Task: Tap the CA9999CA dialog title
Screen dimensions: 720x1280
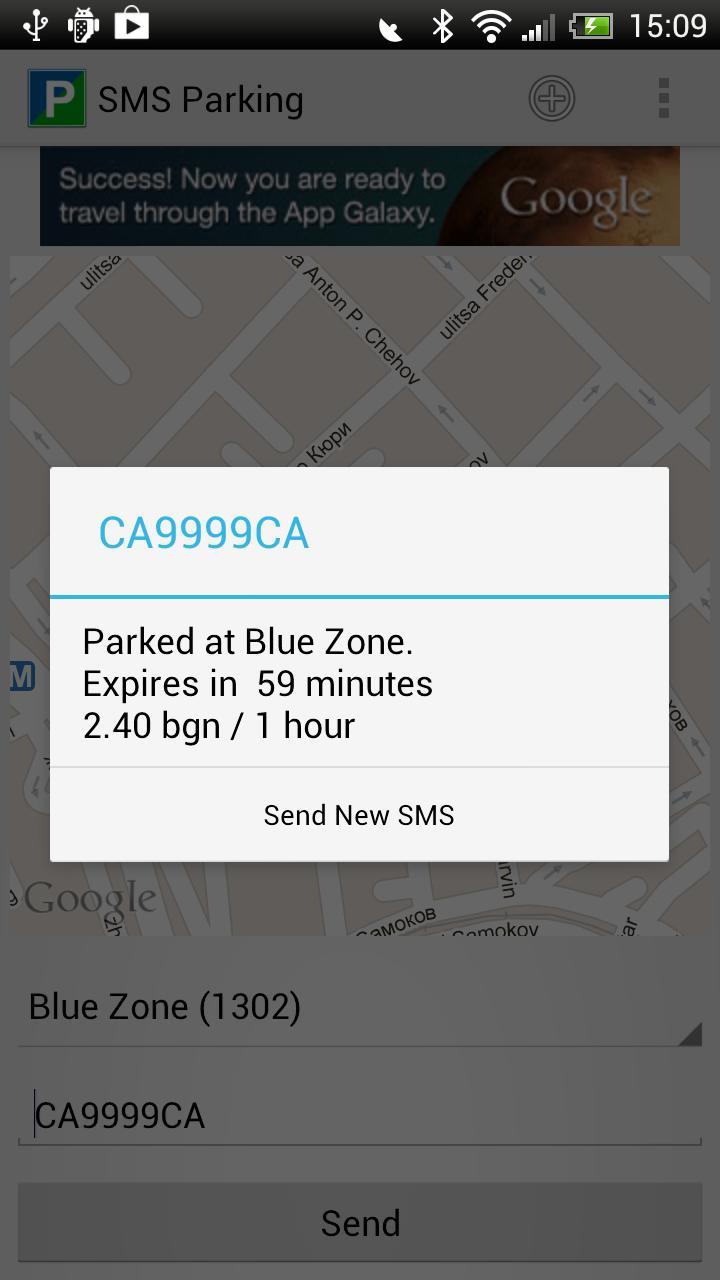Action: click(203, 533)
